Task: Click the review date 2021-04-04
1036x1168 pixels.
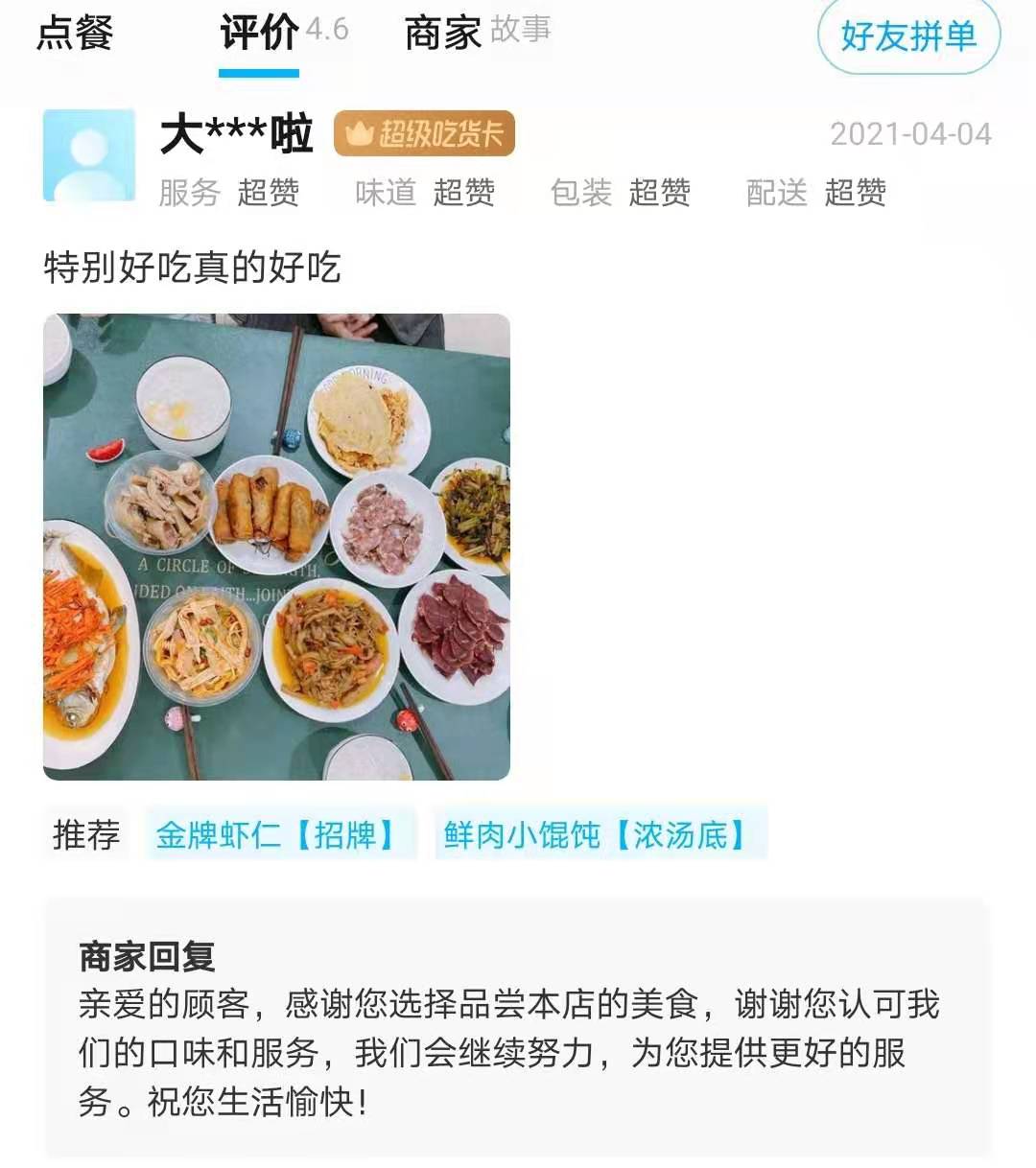Action: pyautogui.click(x=910, y=134)
